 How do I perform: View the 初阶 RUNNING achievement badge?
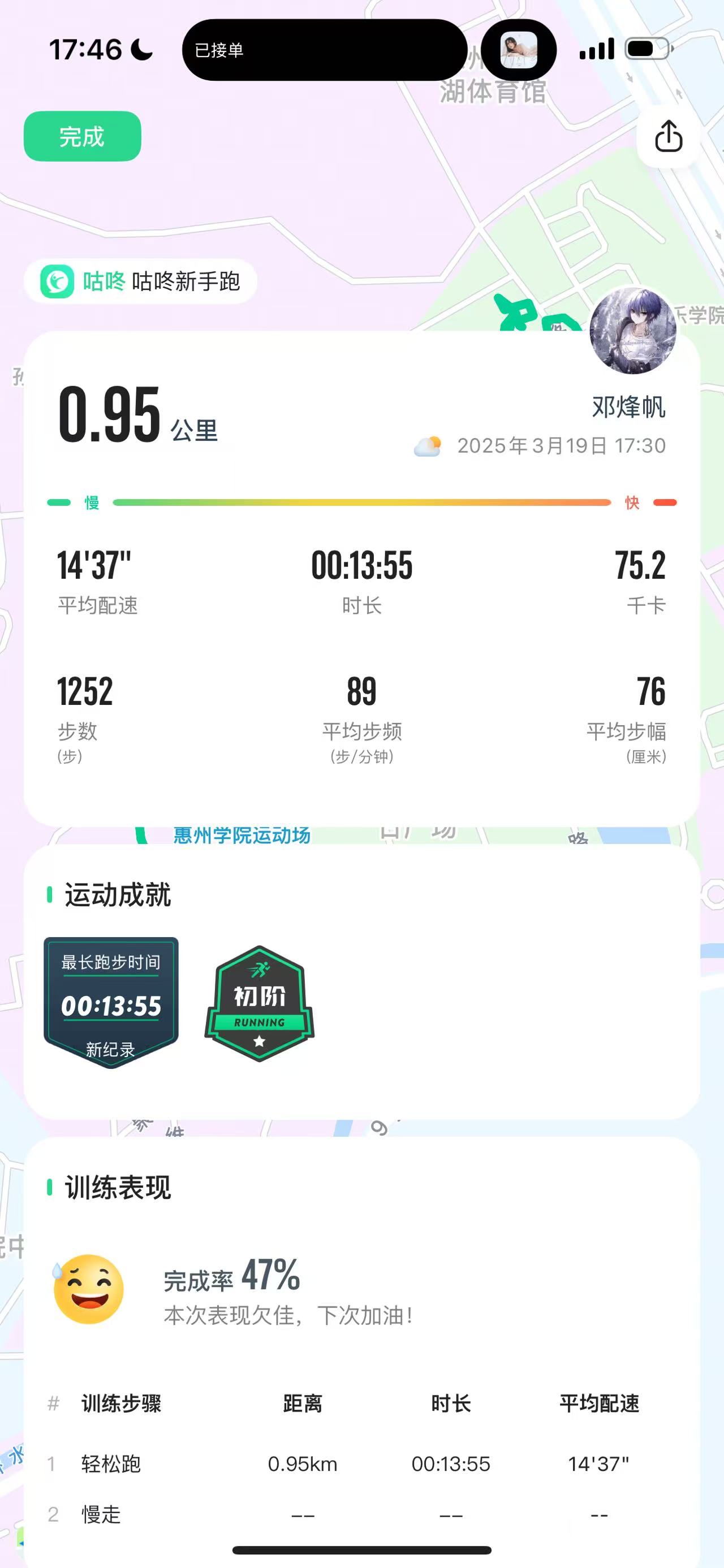coord(260,1003)
